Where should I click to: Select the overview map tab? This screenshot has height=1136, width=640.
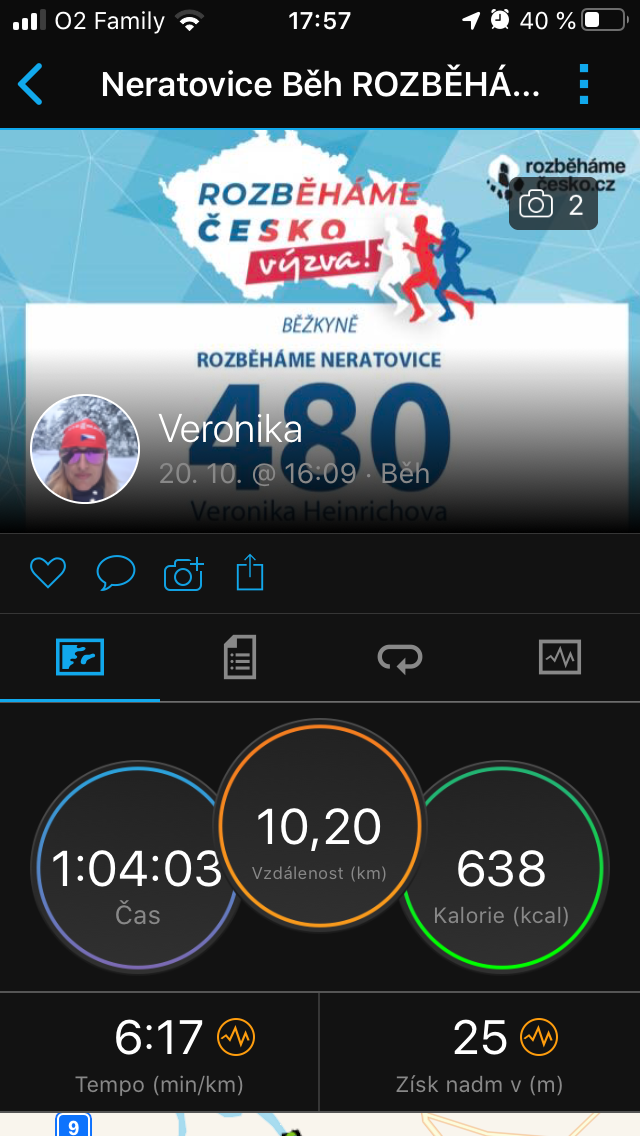80,658
